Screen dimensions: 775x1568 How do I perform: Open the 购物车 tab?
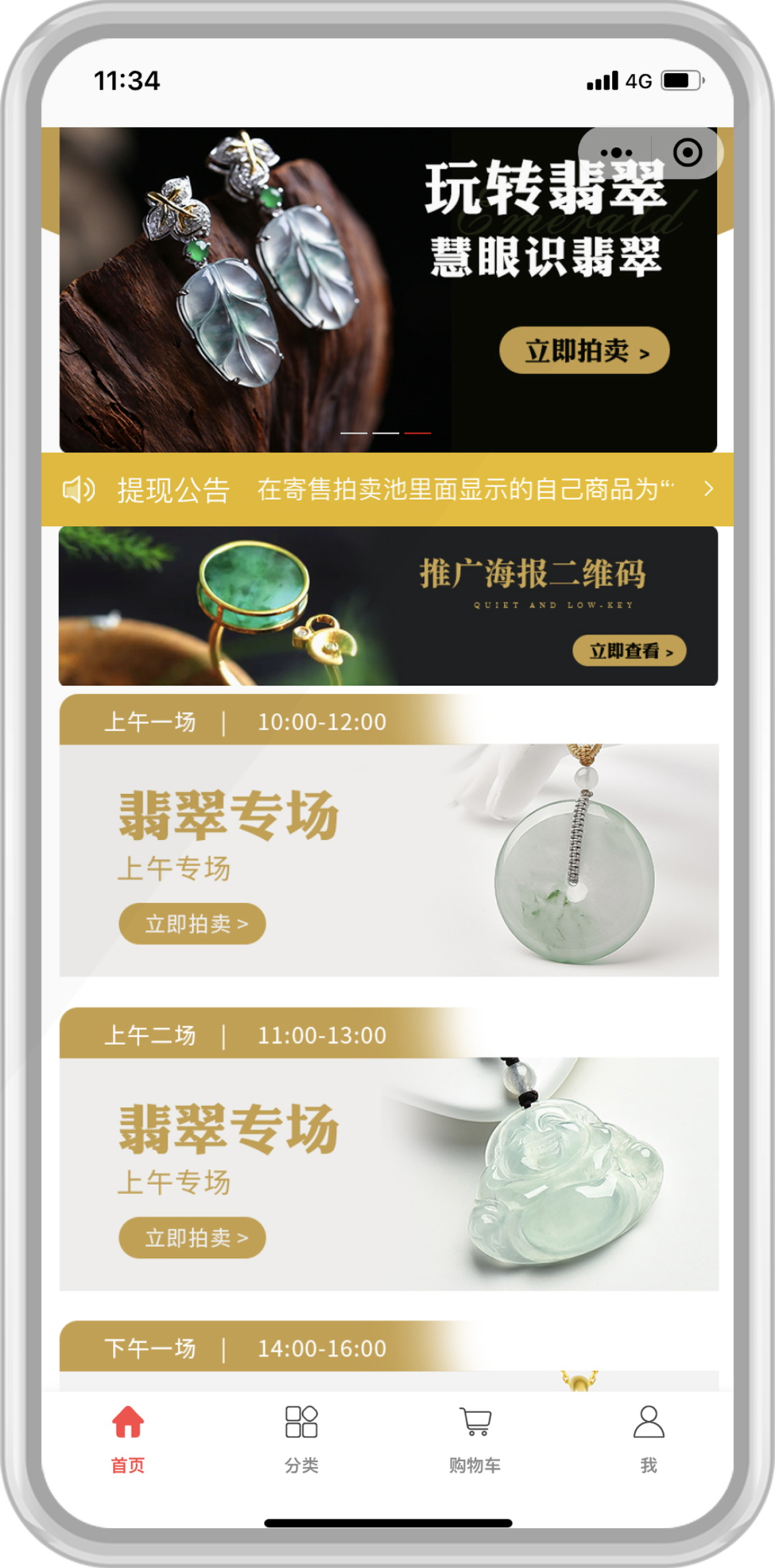tap(475, 1438)
